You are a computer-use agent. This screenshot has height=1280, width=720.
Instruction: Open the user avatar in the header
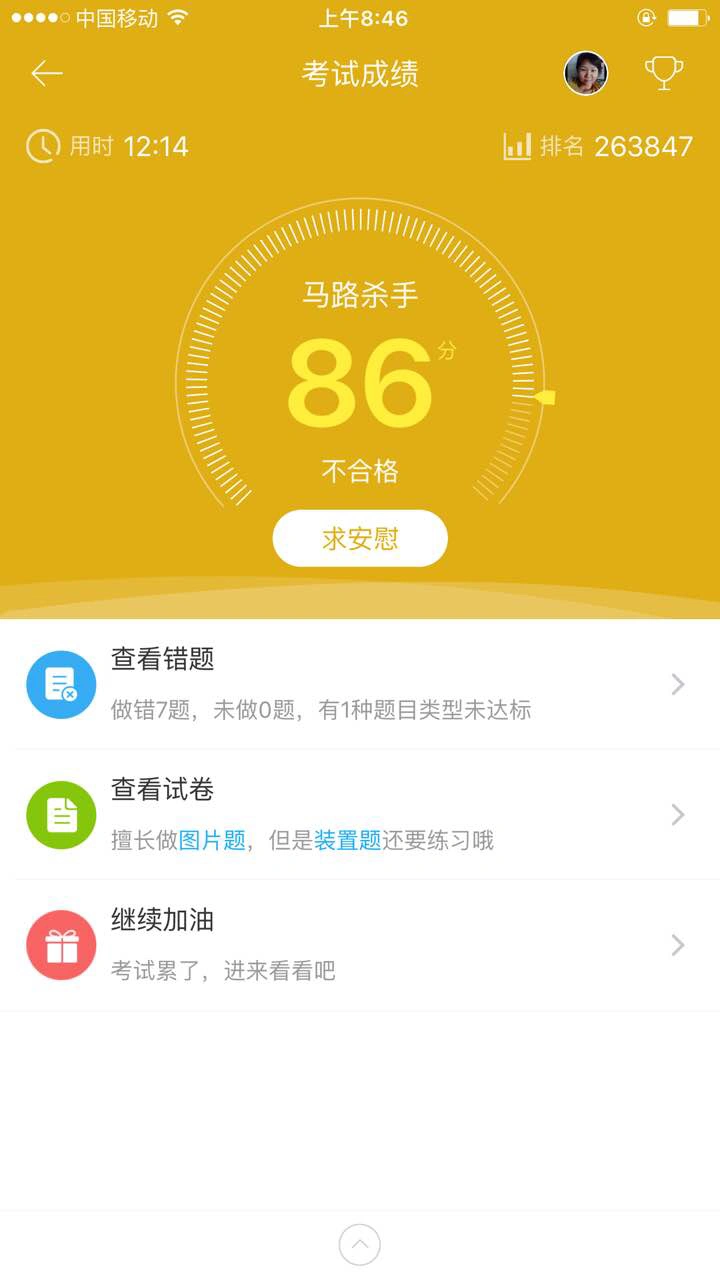[586, 73]
